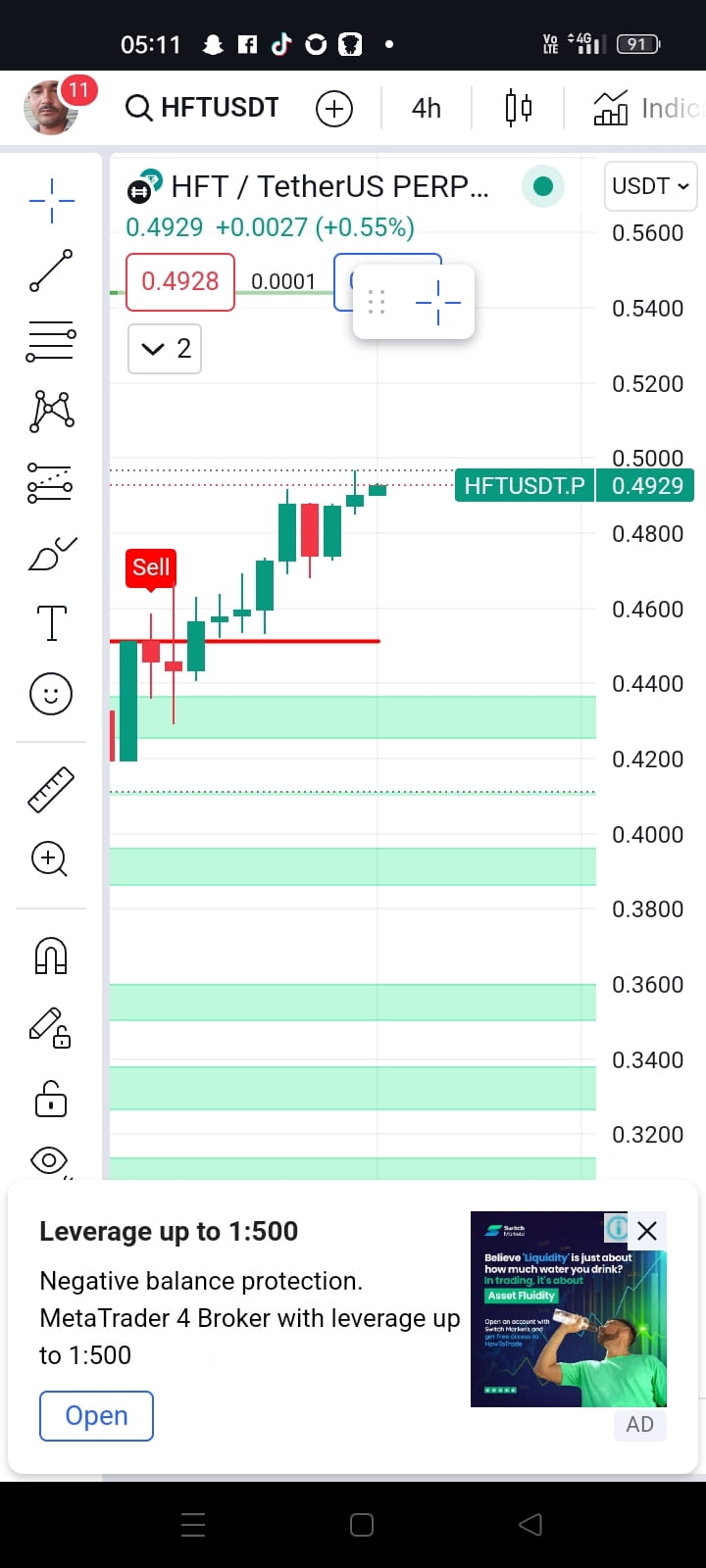Hide drawings using the eye icon
The width and height of the screenshot is (706, 1568).
tap(50, 1159)
